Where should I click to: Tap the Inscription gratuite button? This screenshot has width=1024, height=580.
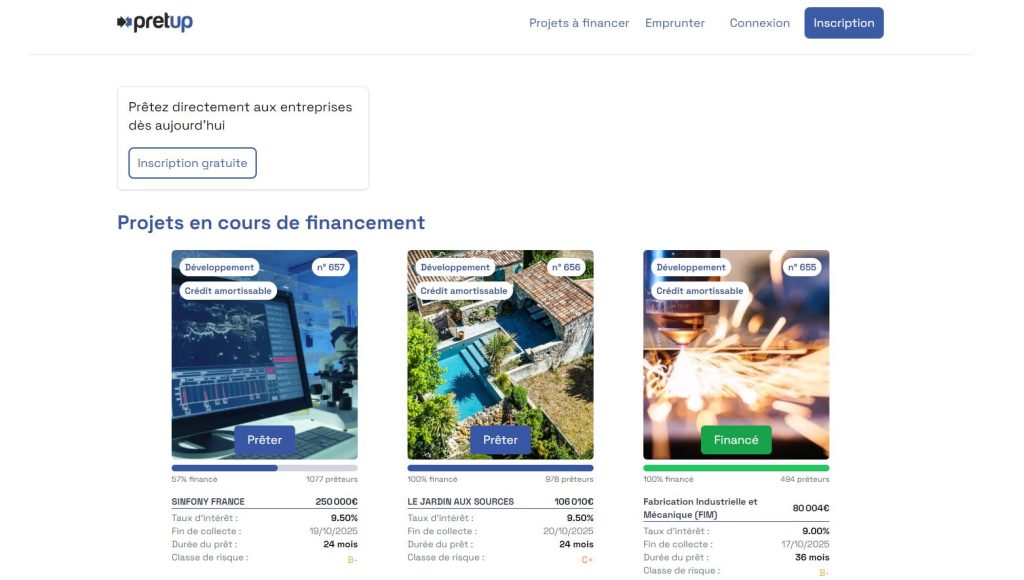(x=192, y=163)
